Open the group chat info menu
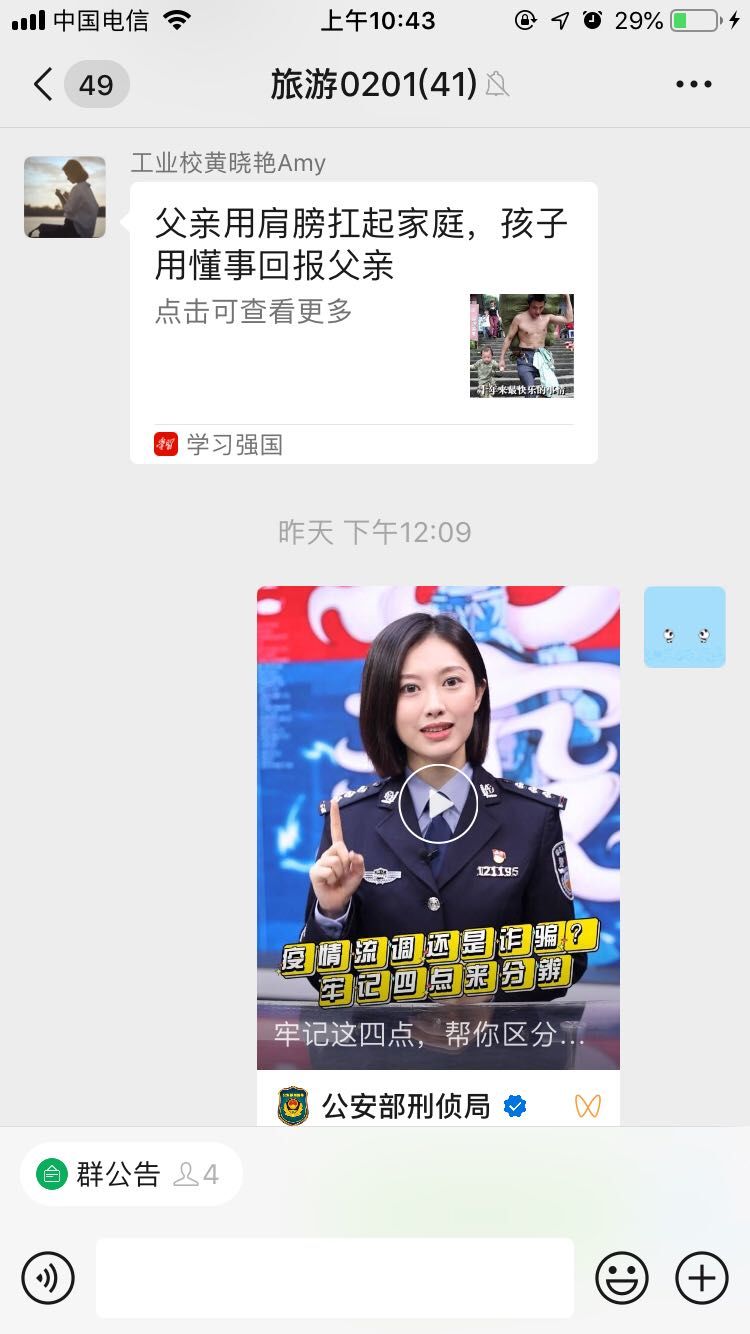Viewport: 750px width, 1334px height. coord(693,85)
